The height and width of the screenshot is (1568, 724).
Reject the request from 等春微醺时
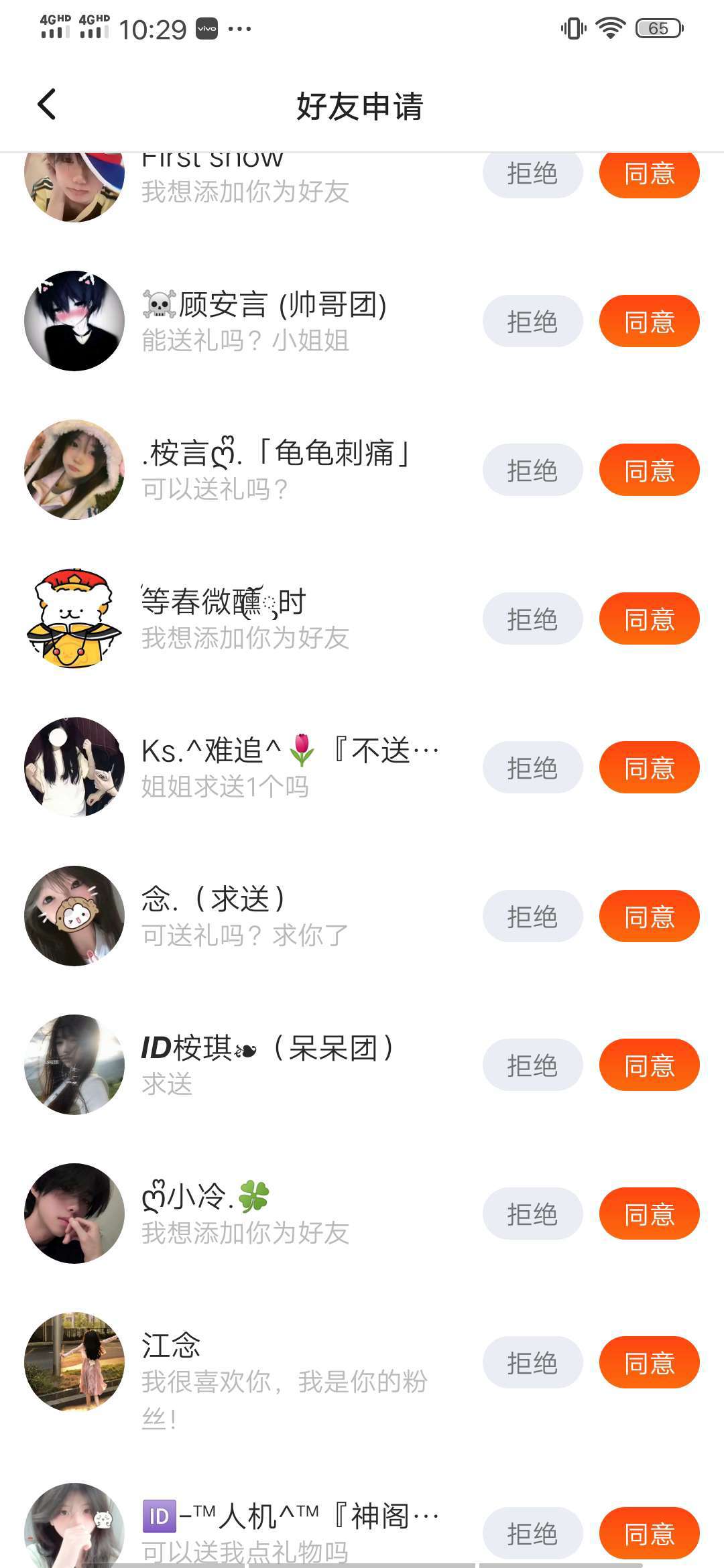[532, 619]
